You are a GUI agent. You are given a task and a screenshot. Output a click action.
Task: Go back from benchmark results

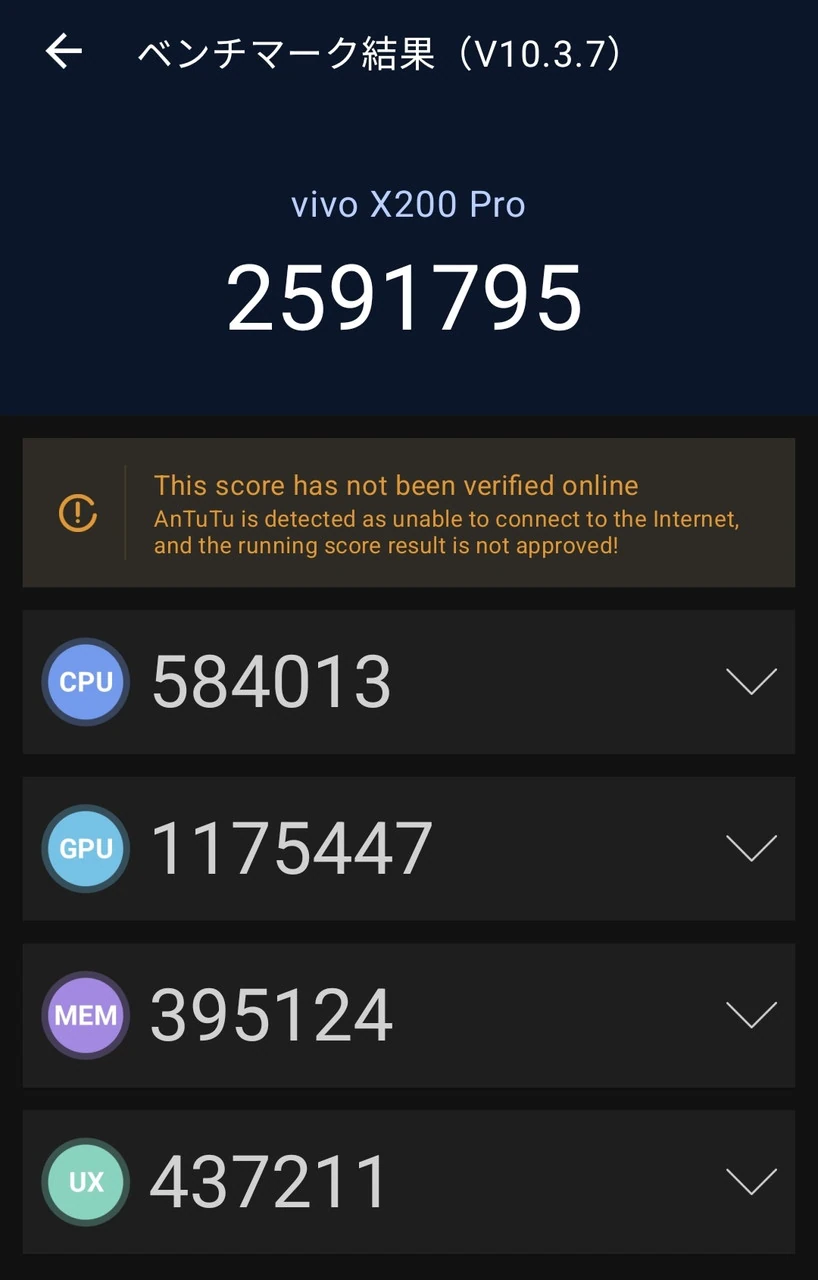pyautogui.click(x=63, y=52)
